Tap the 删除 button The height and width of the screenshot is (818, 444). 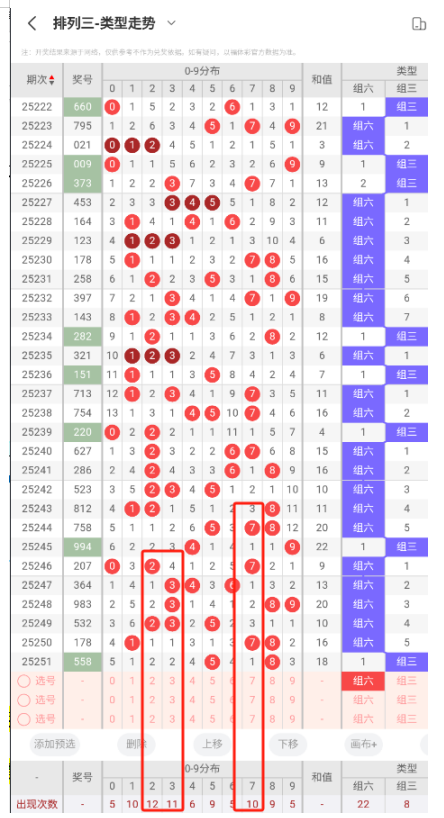(136, 744)
